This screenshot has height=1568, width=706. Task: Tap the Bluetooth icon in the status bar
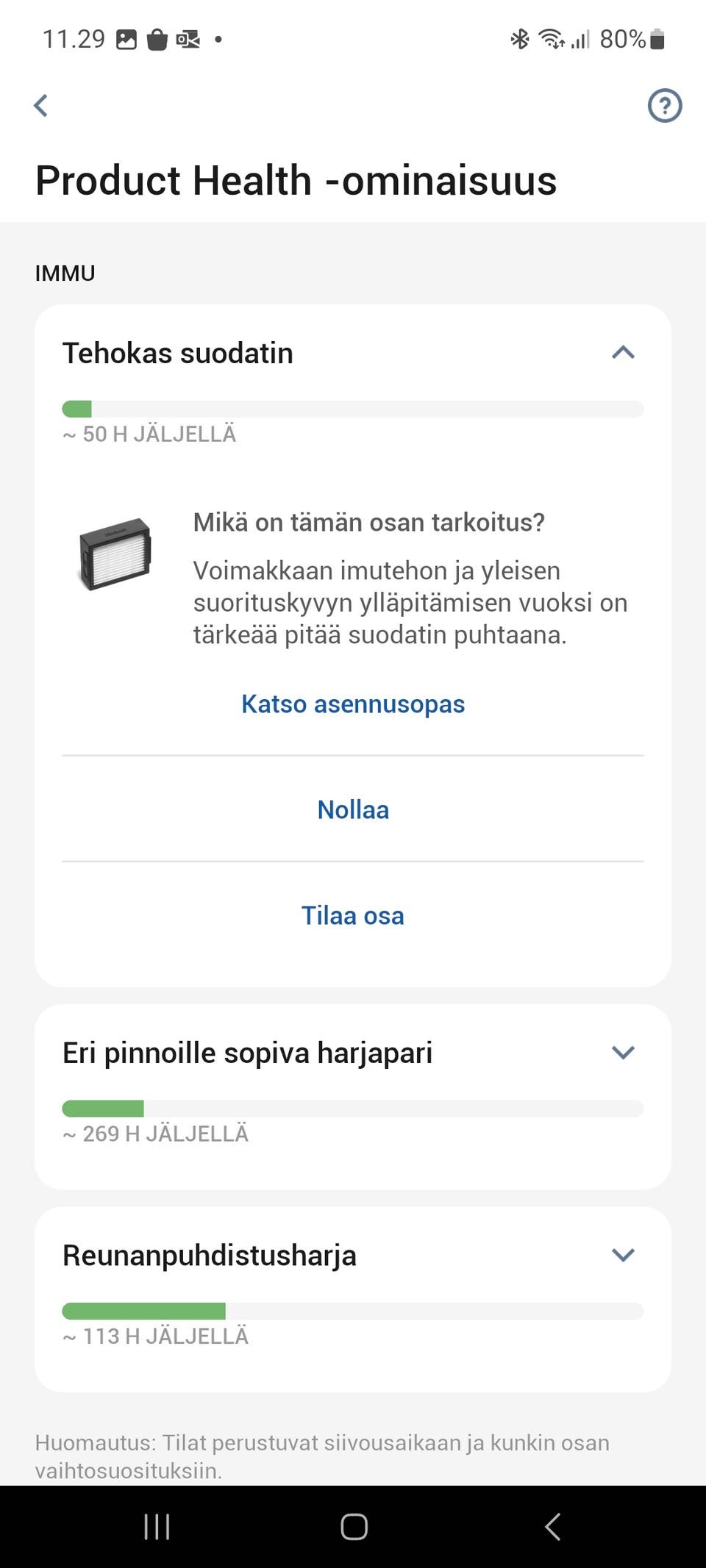click(521, 38)
